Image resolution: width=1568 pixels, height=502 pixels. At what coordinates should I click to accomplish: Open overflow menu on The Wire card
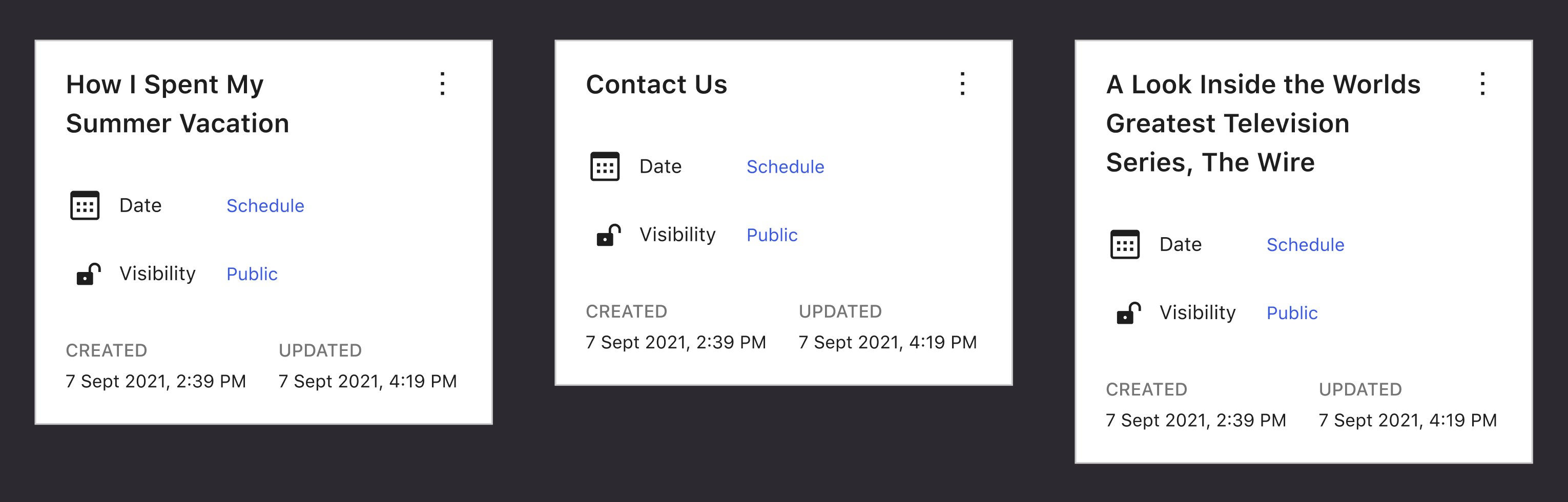click(x=1482, y=84)
